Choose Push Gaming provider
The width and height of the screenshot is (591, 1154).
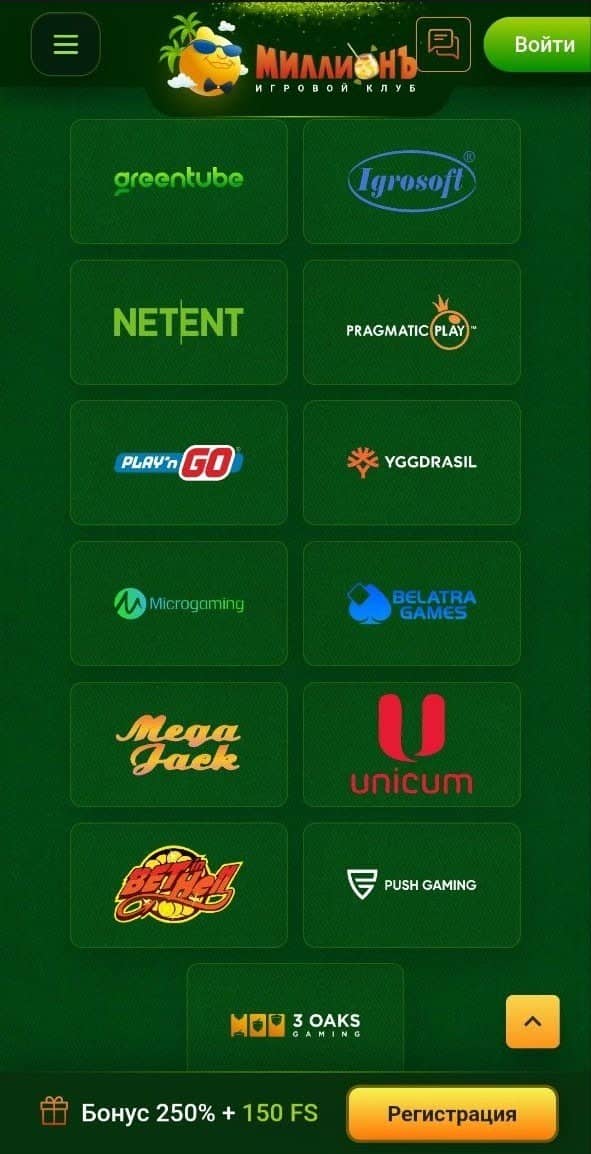(412, 885)
